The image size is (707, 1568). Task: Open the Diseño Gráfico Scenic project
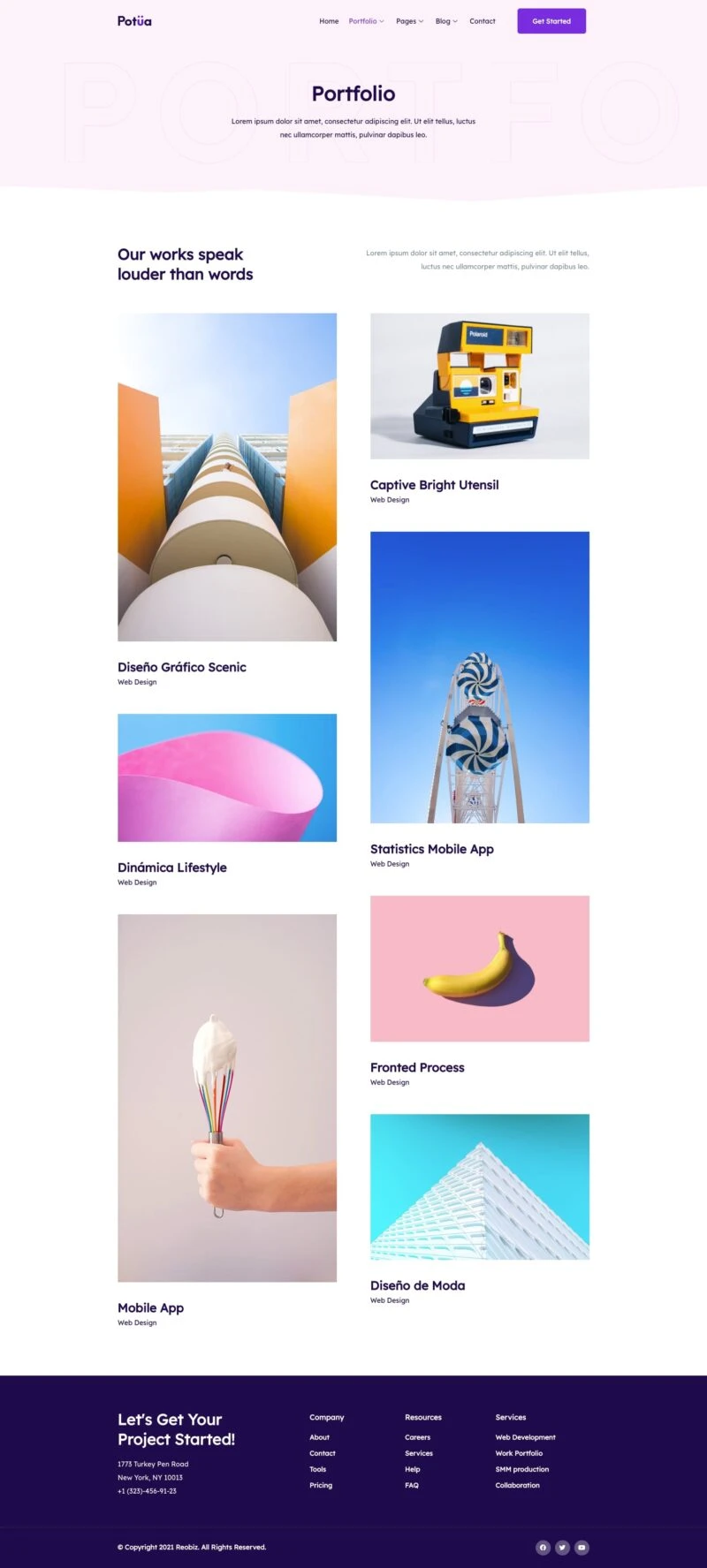coord(182,667)
